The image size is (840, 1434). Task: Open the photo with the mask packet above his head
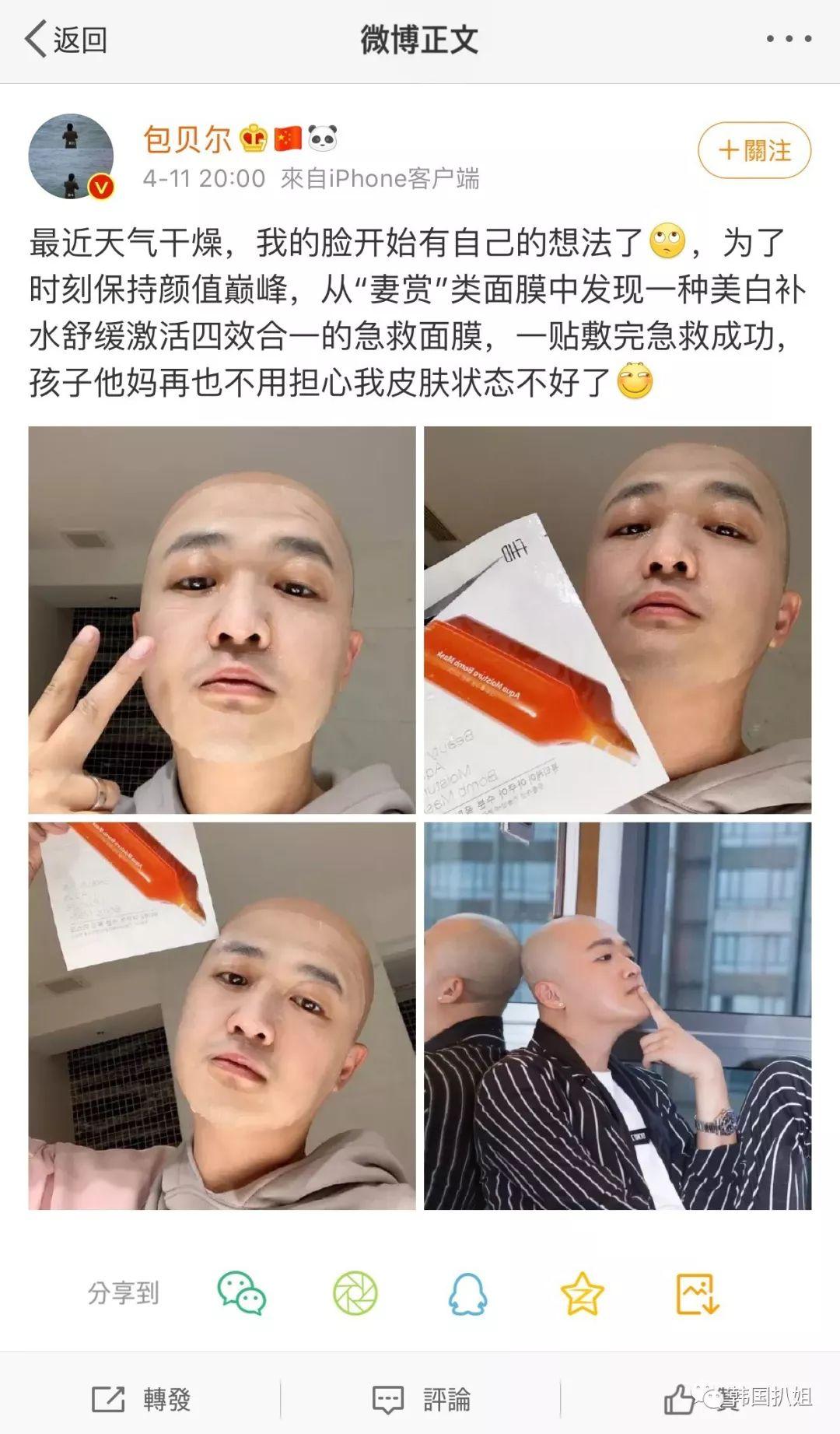222,1015
